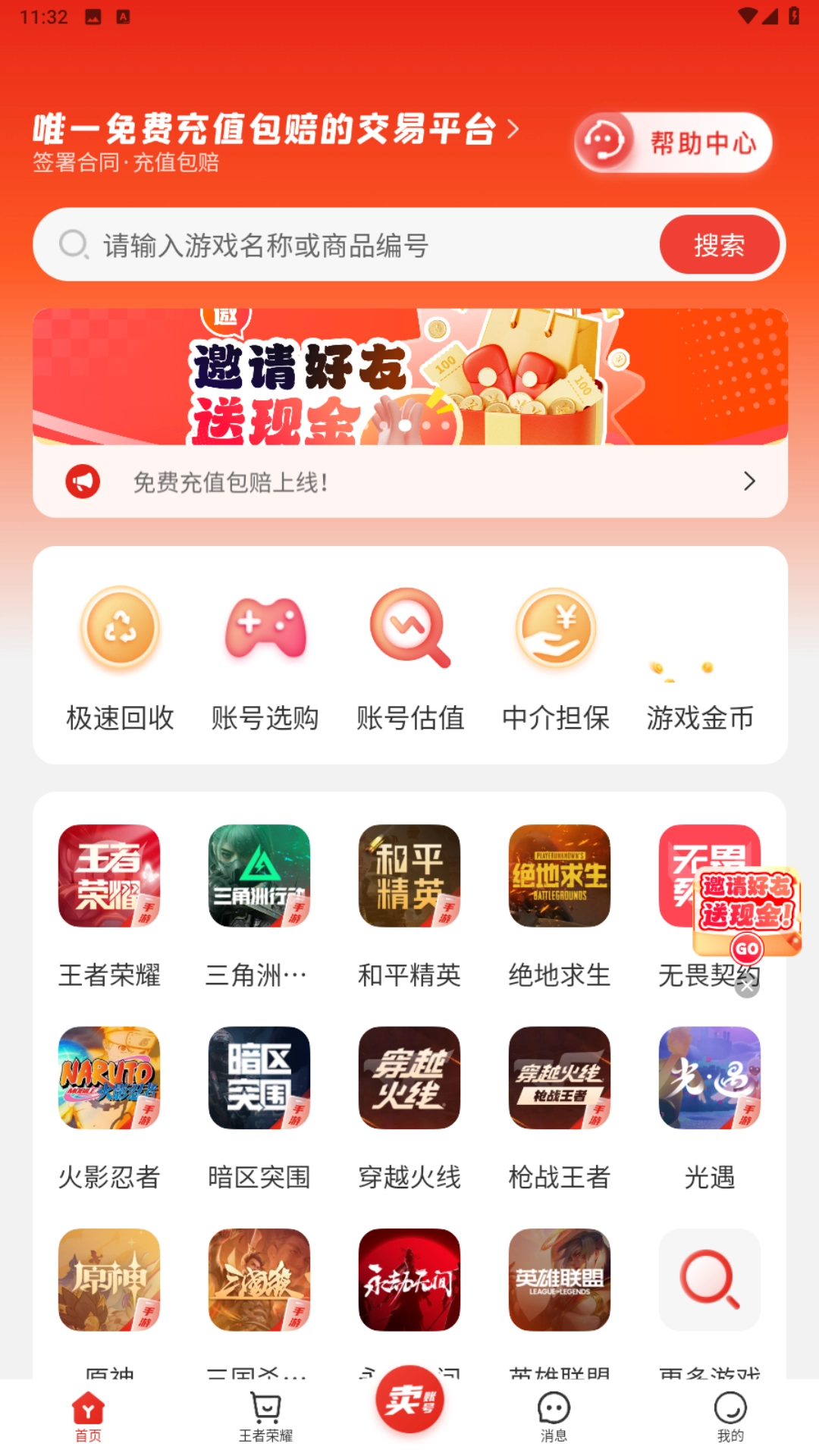Image resolution: width=819 pixels, height=1456 pixels.
Task: Open 极速回收 quick recycle
Action: click(120, 656)
